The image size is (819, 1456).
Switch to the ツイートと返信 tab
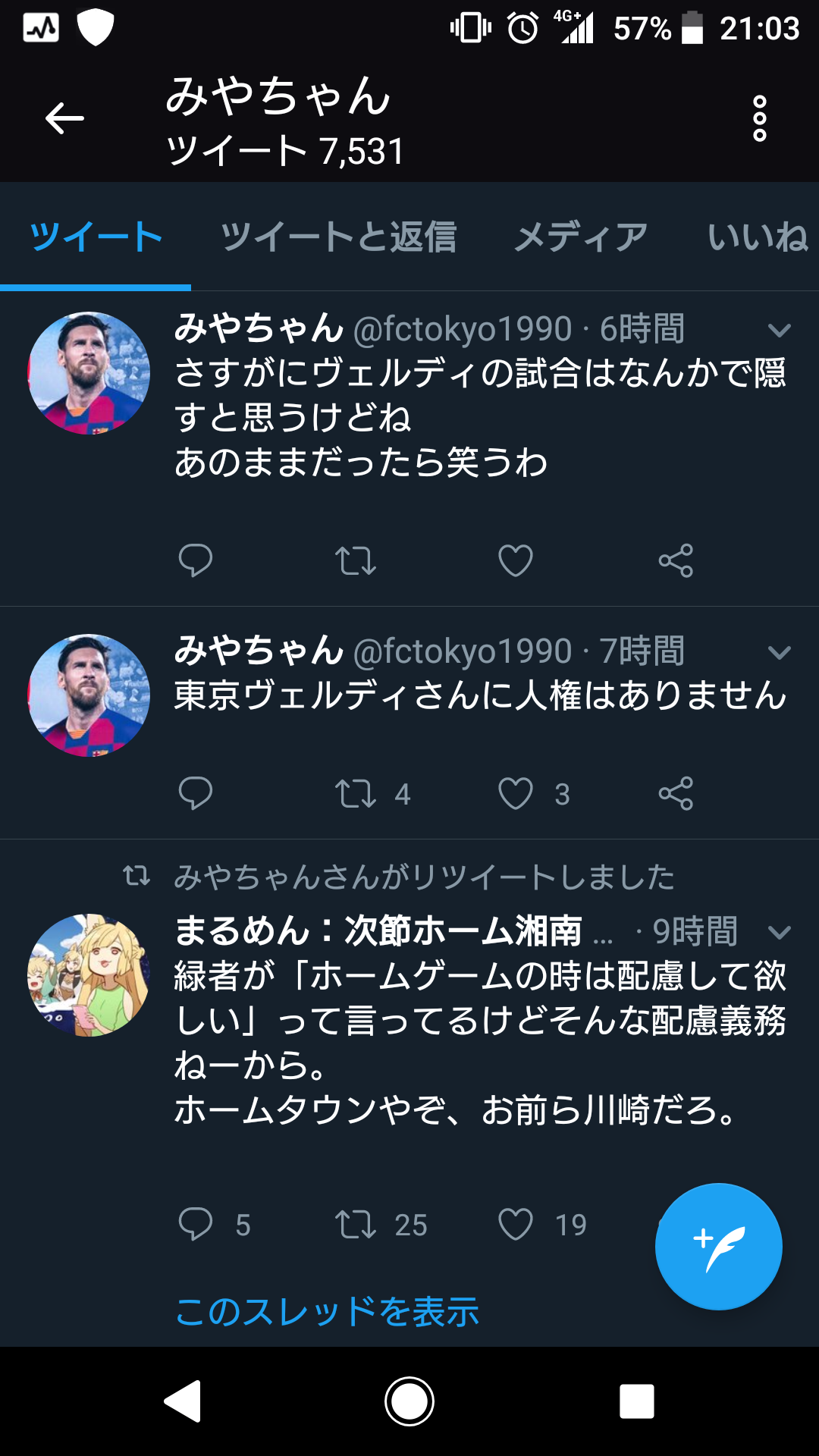click(338, 237)
